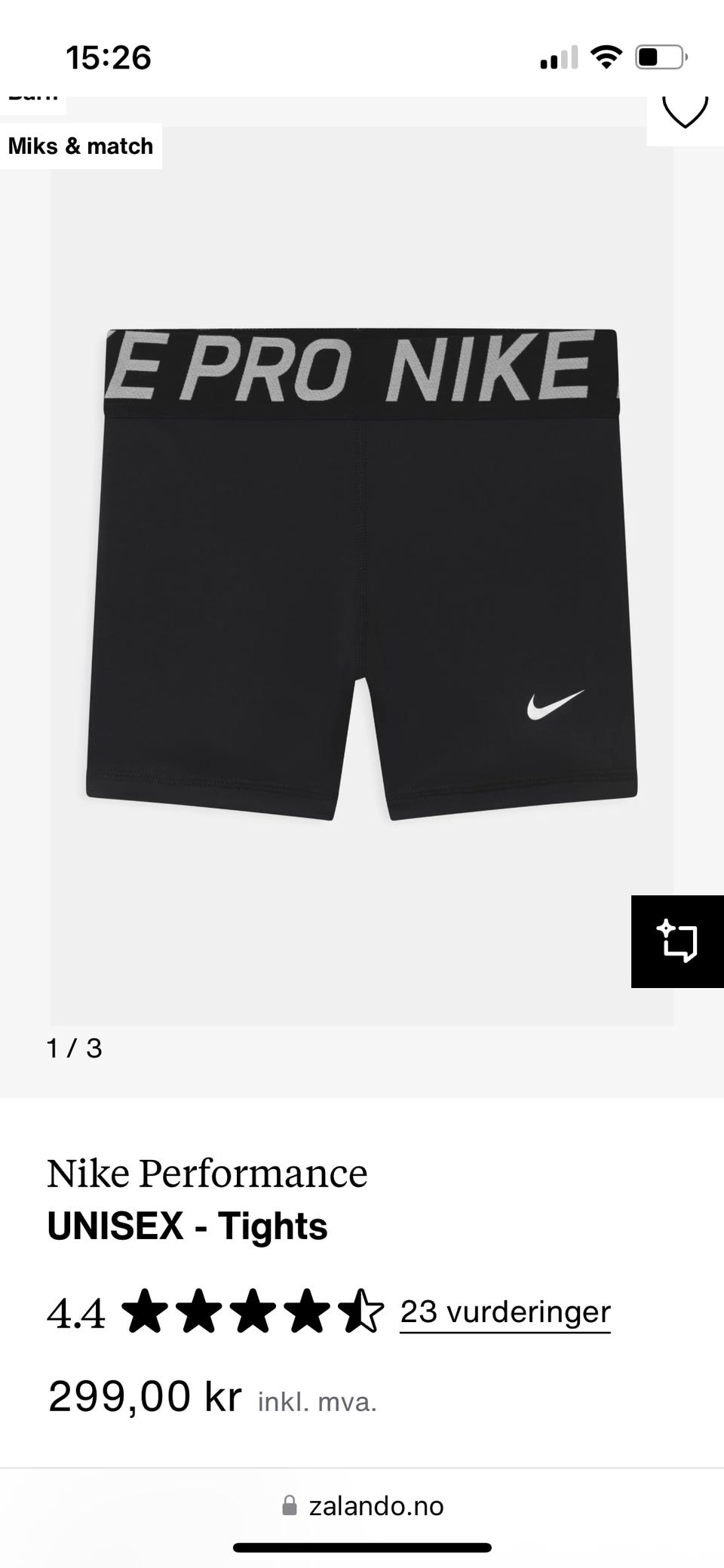Tap the black similar-items icon button

click(x=676, y=940)
